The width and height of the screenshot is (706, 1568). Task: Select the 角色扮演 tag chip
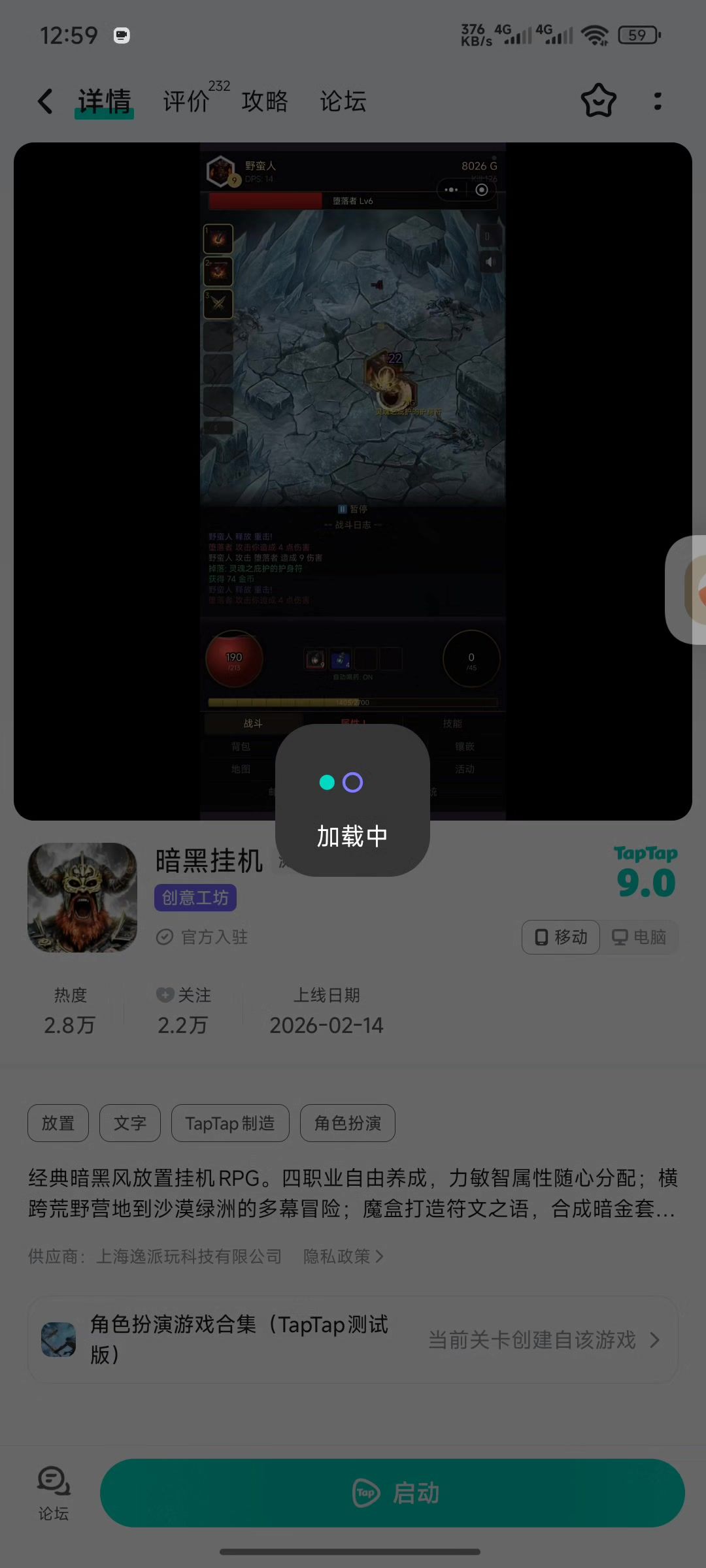(348, 1123)
